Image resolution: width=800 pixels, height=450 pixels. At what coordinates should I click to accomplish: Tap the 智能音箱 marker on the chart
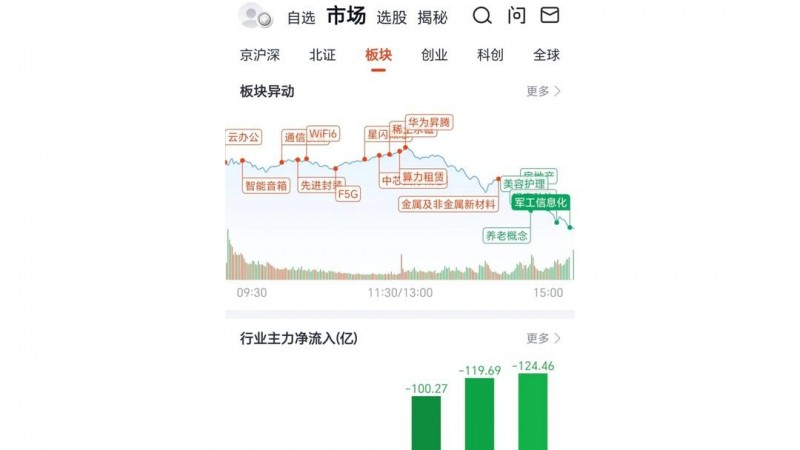266,185
